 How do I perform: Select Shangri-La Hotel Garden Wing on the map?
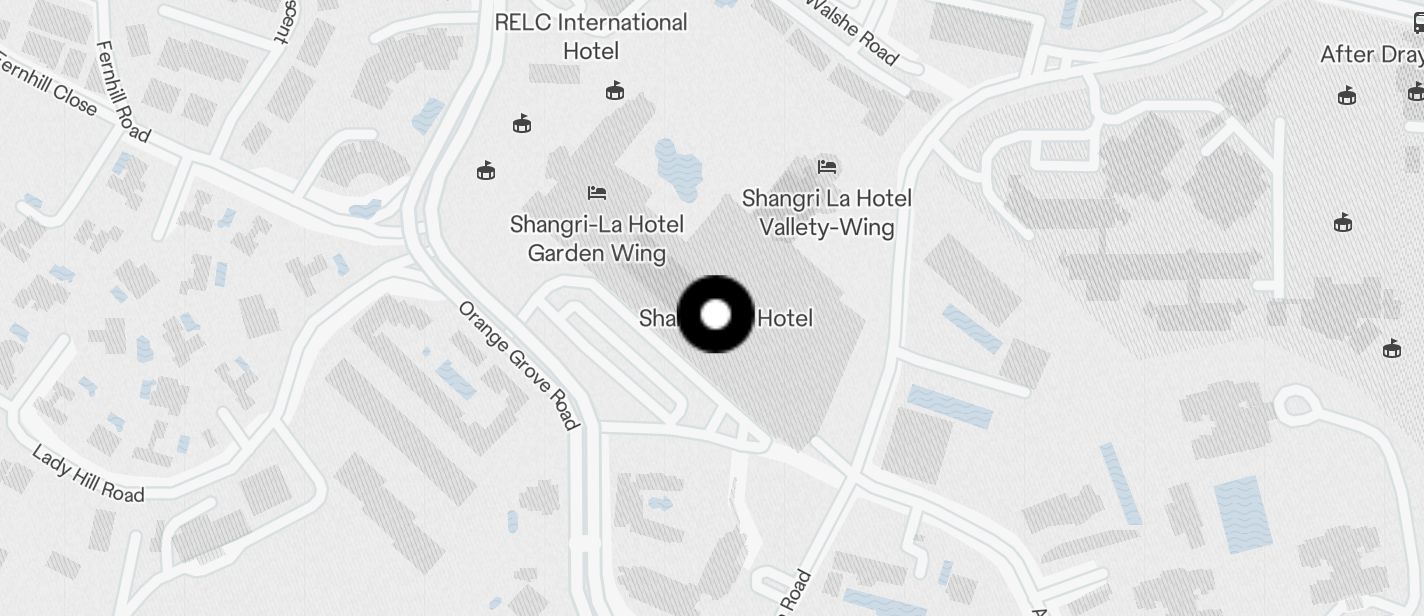(x=597, y=192)
